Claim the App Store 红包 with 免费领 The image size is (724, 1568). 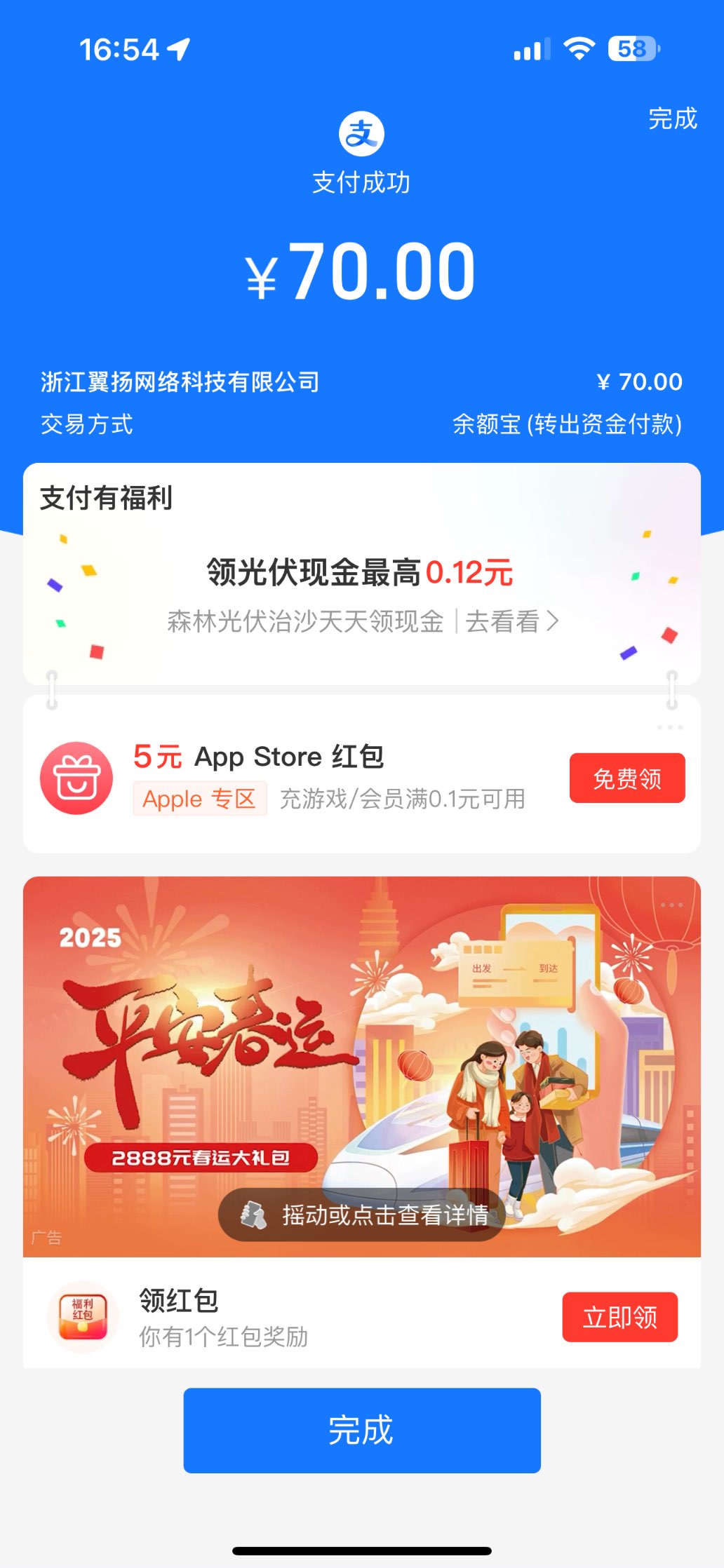click(626, 778)
